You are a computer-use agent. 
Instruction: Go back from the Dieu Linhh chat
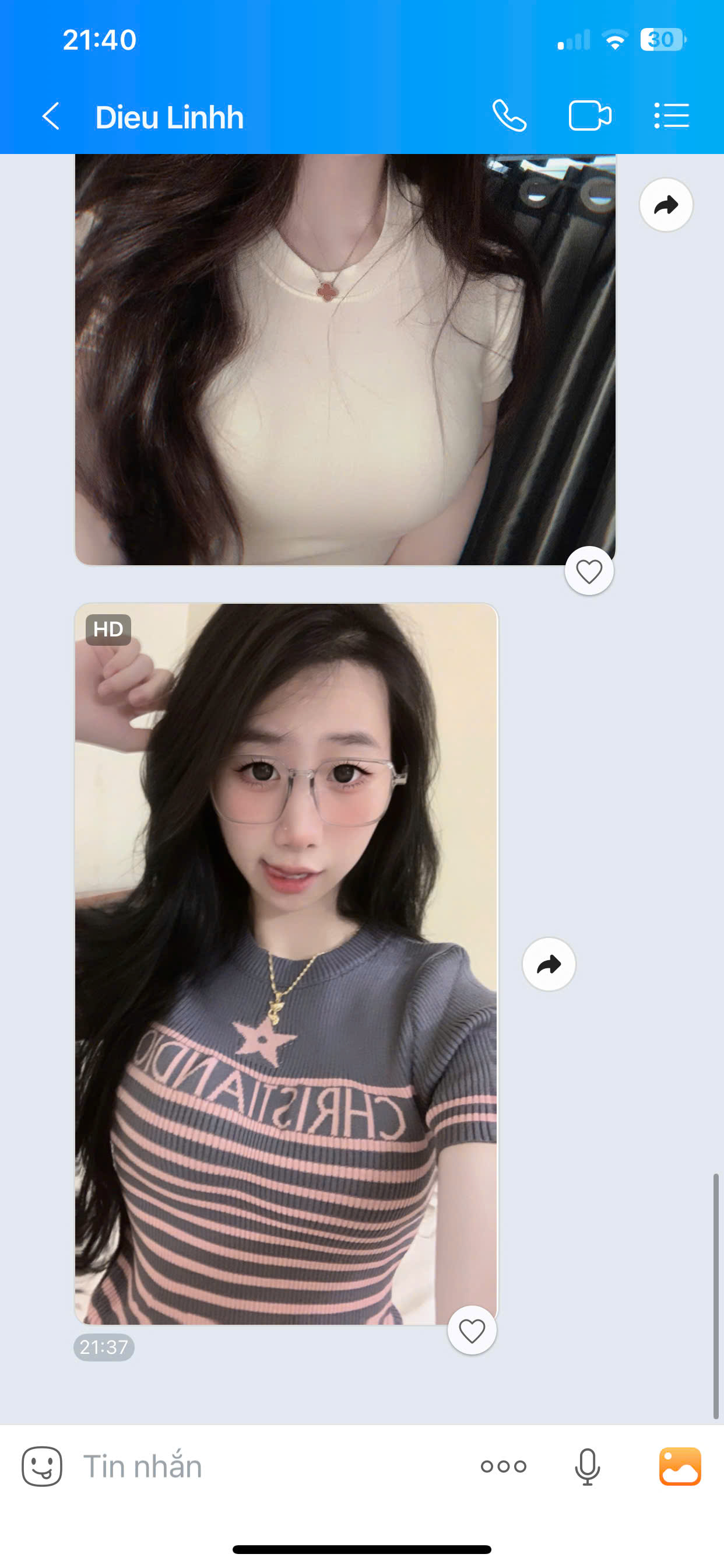coord(51,116)
